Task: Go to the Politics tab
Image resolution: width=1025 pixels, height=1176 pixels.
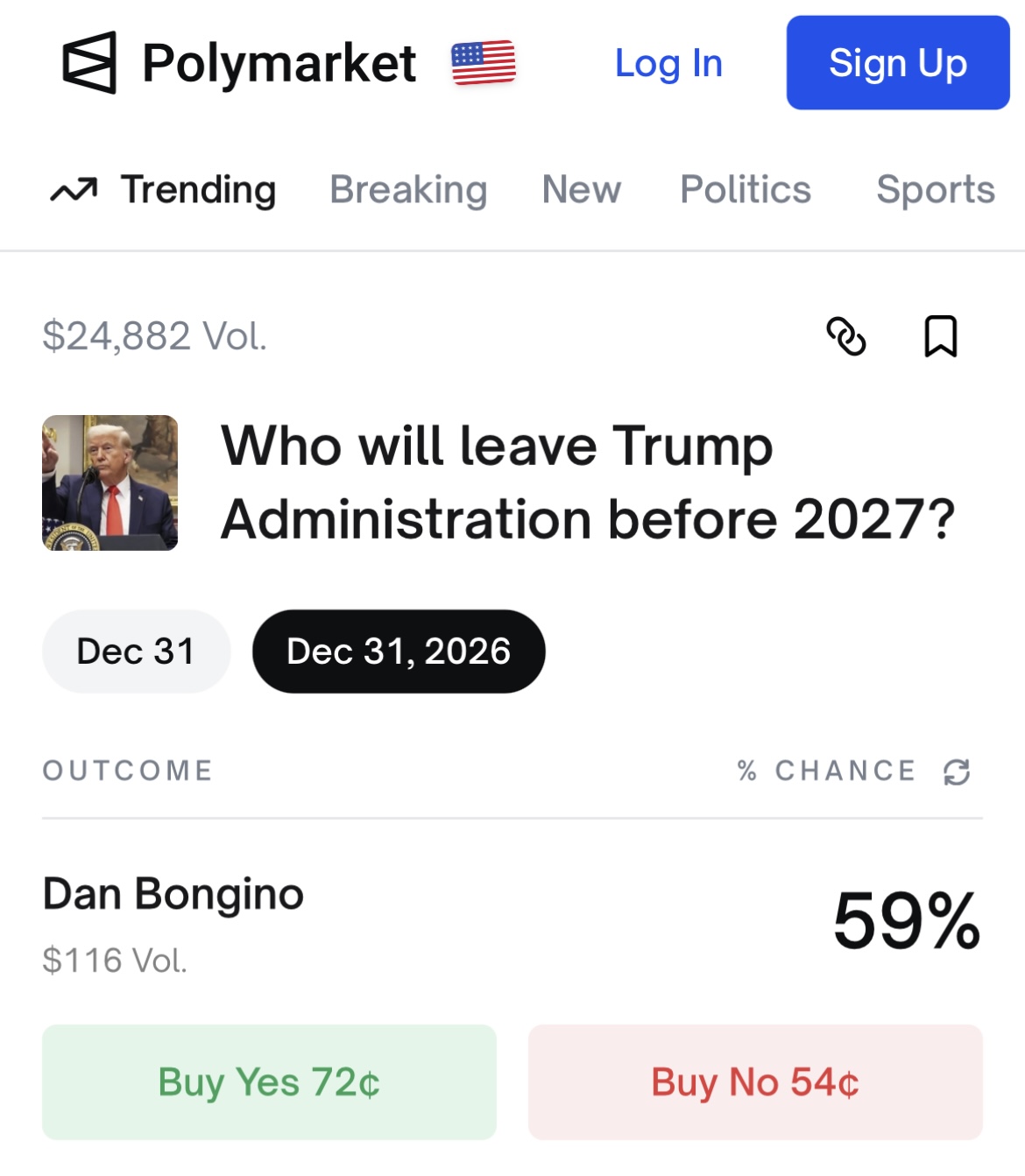Action: click(746, 189)
